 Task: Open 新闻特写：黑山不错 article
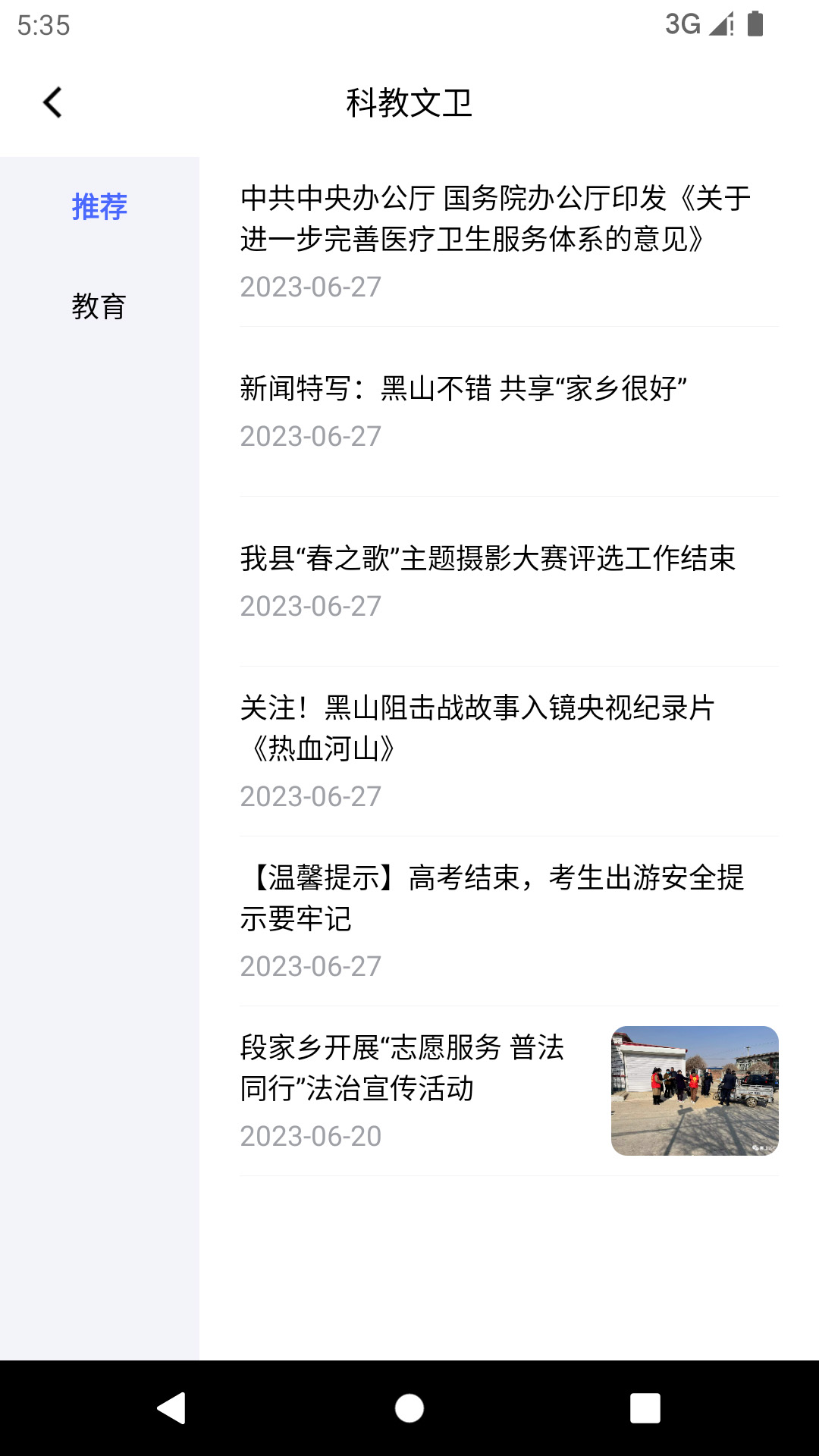coord(463,389)
